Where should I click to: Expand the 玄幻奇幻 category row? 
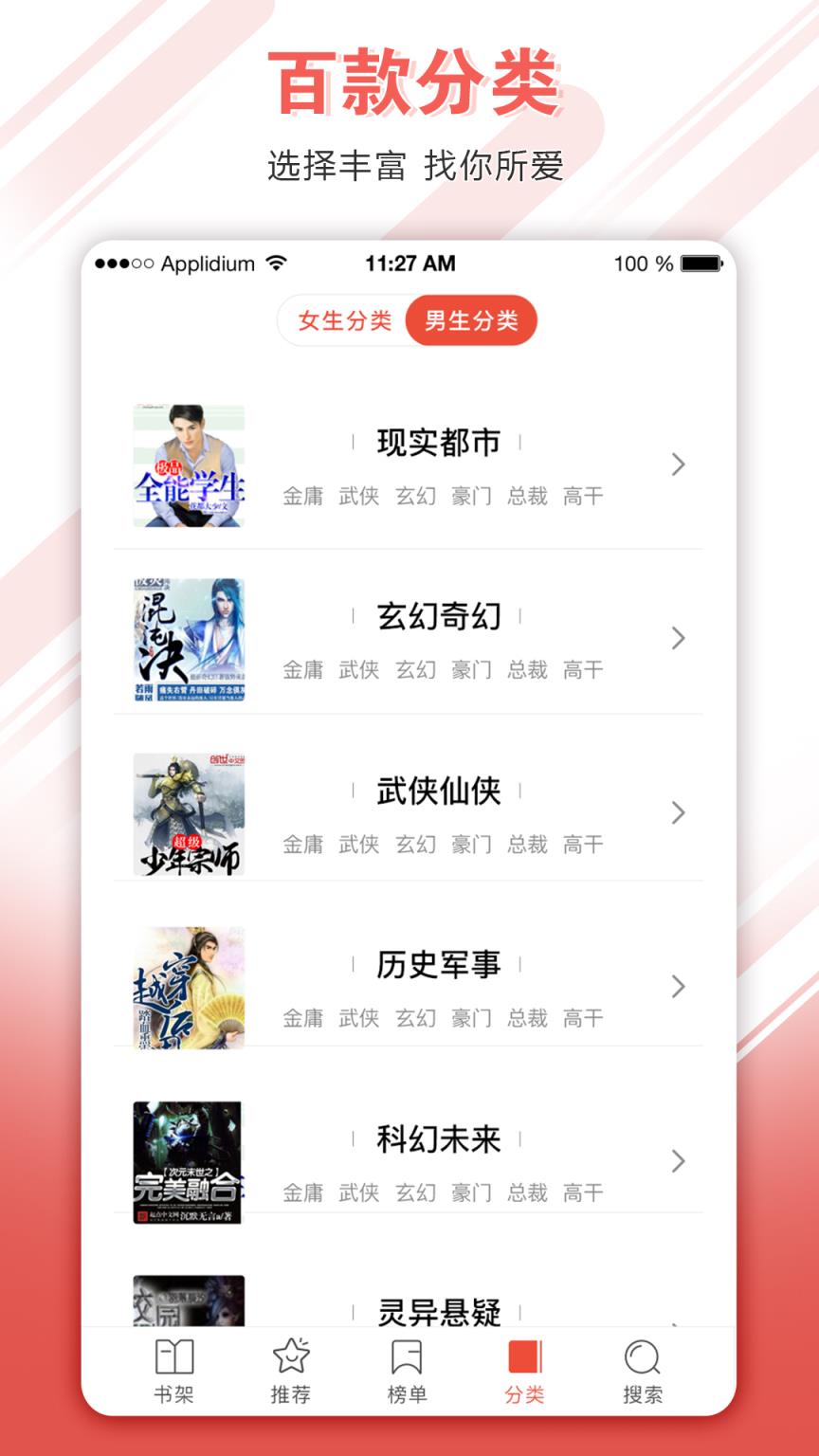(x=677, y=639)
